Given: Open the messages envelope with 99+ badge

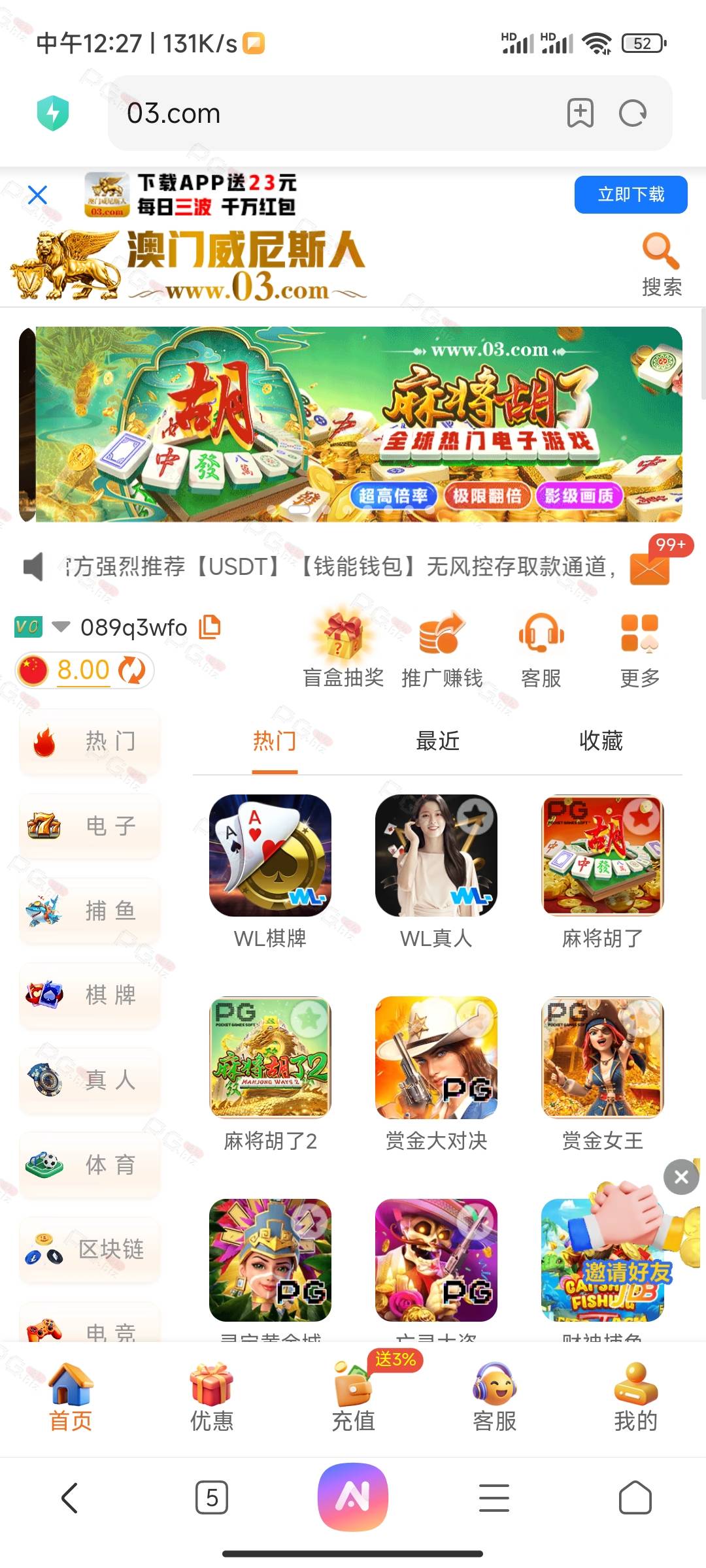Looking at the screenshot, I should pos(649,567).
